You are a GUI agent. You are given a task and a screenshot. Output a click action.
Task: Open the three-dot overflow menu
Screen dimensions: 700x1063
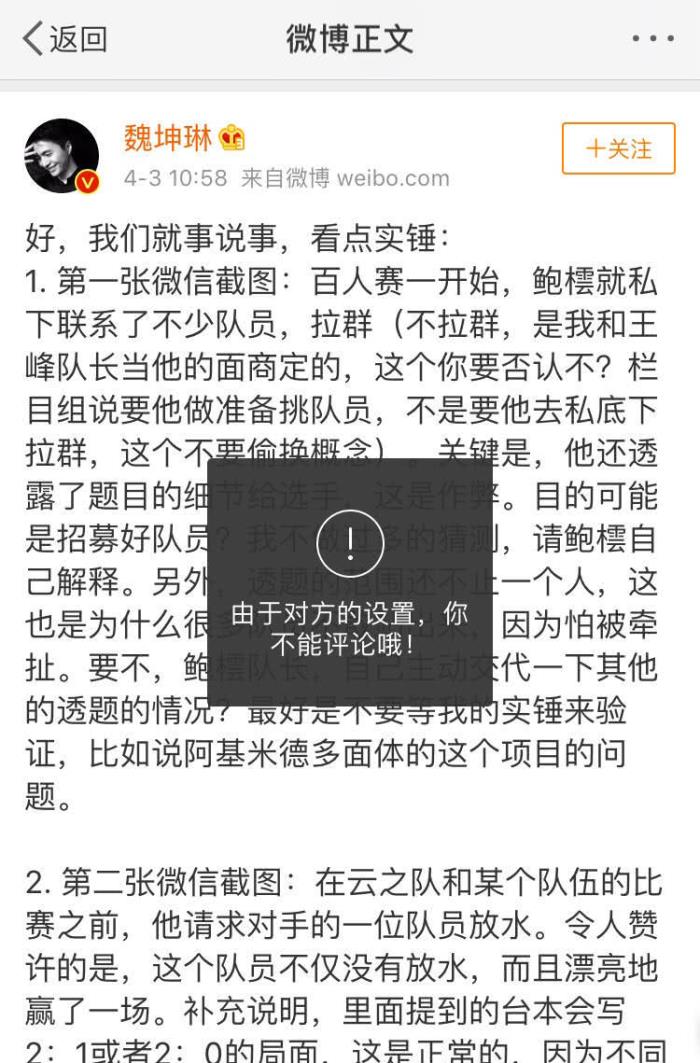[x=652, y=39]
